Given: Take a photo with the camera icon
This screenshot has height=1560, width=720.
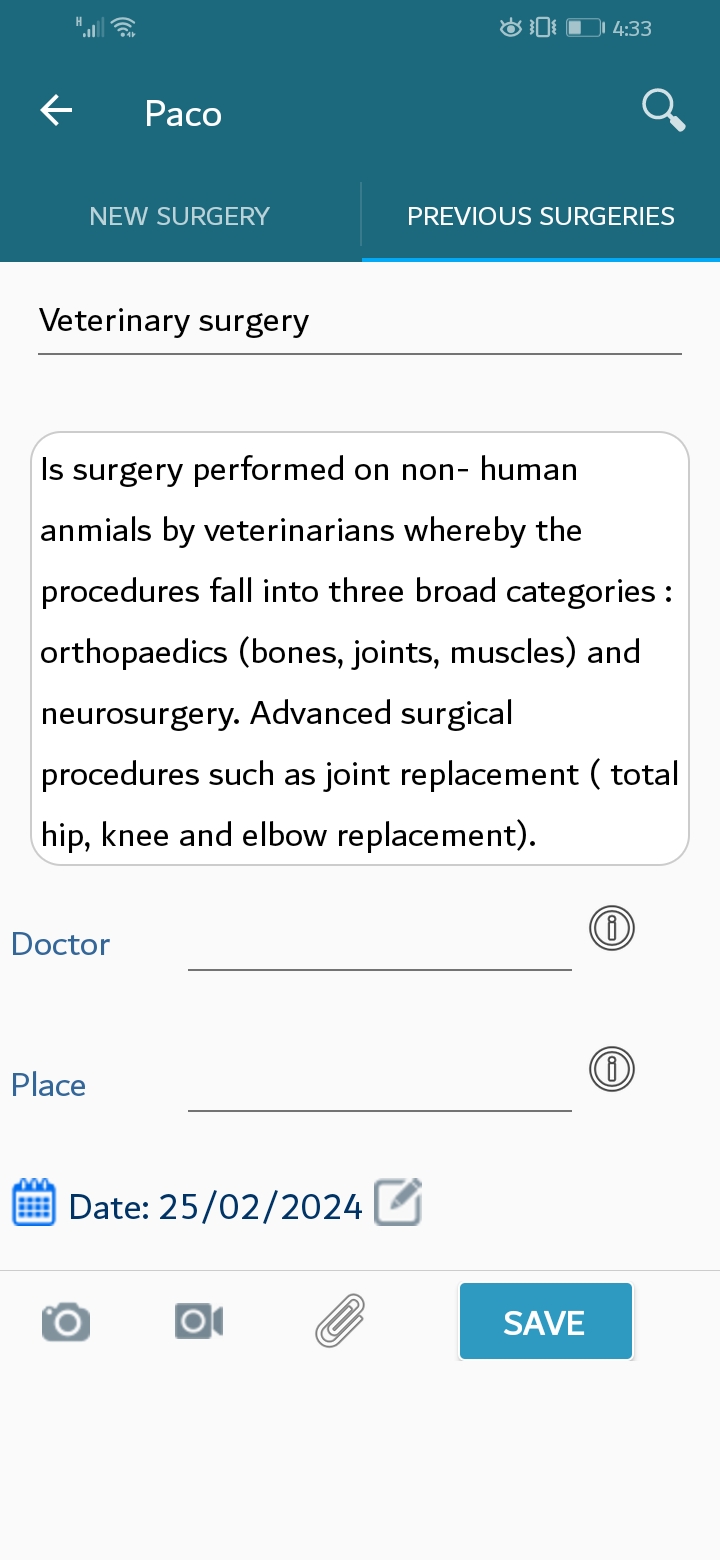Looking at the screenshot, I should point(66,1322).
